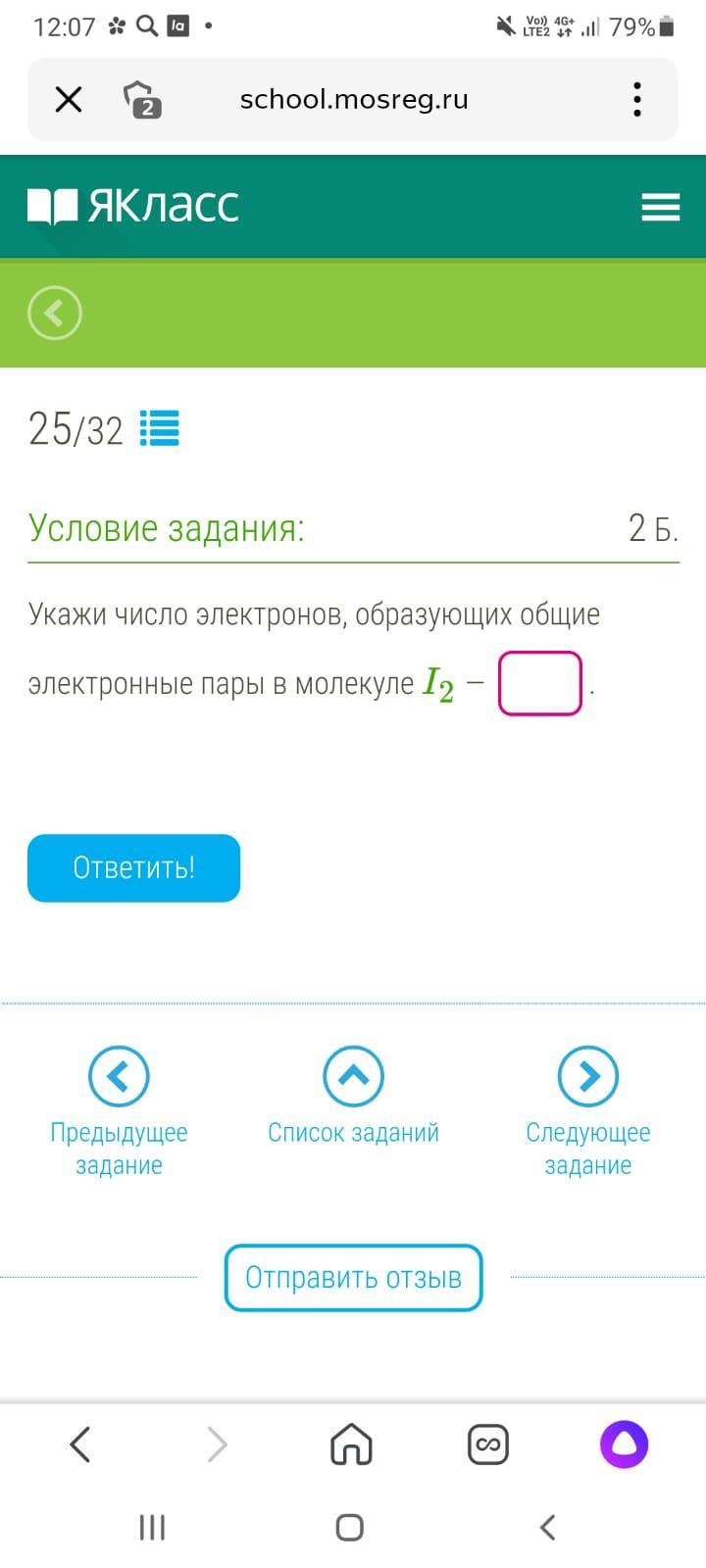Open system recent apps
Image resolution: width=706 pixels, height=1568 pixels.
152,1527
